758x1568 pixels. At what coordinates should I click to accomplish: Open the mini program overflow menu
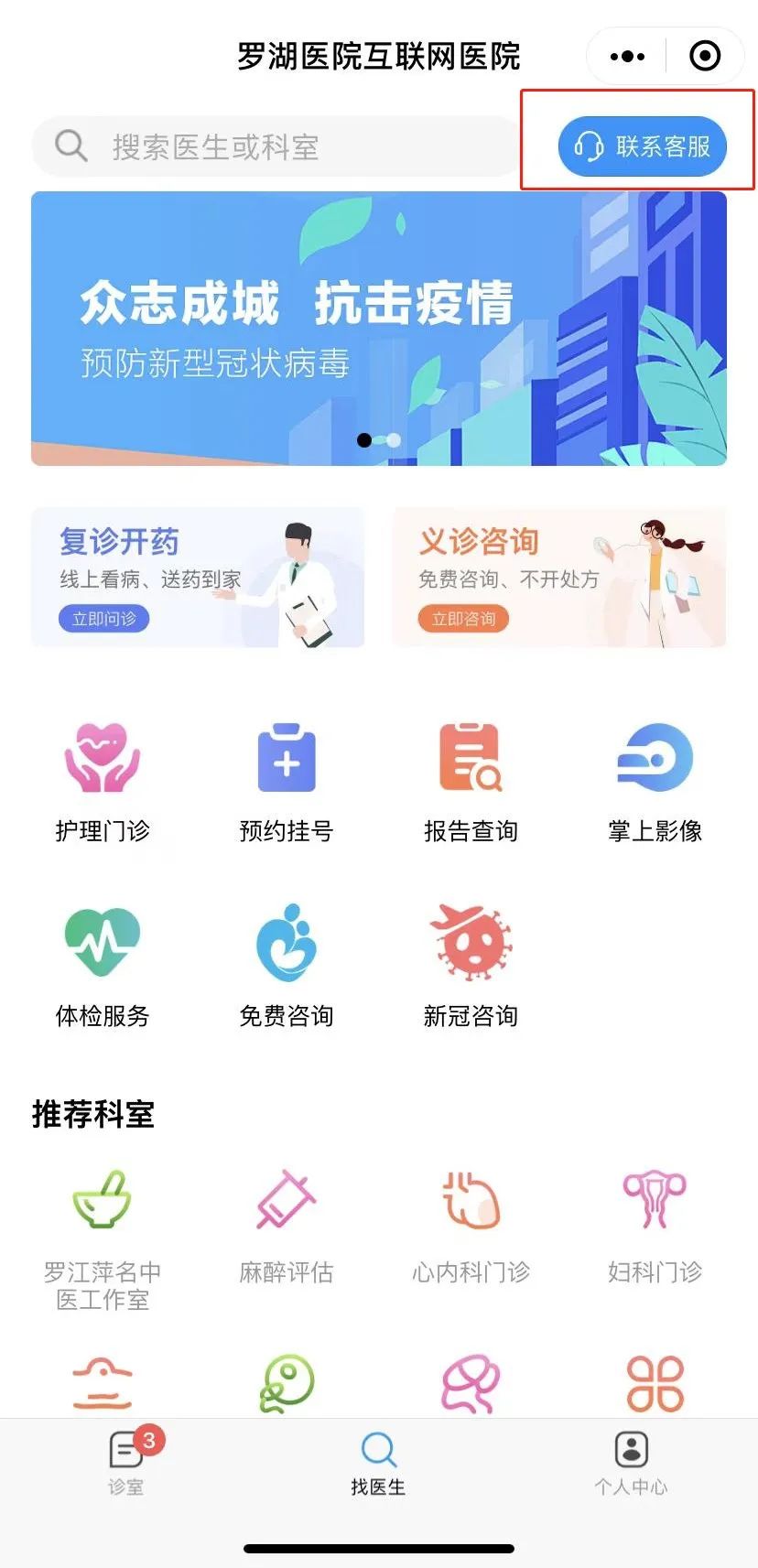click(x=627, y=56)
